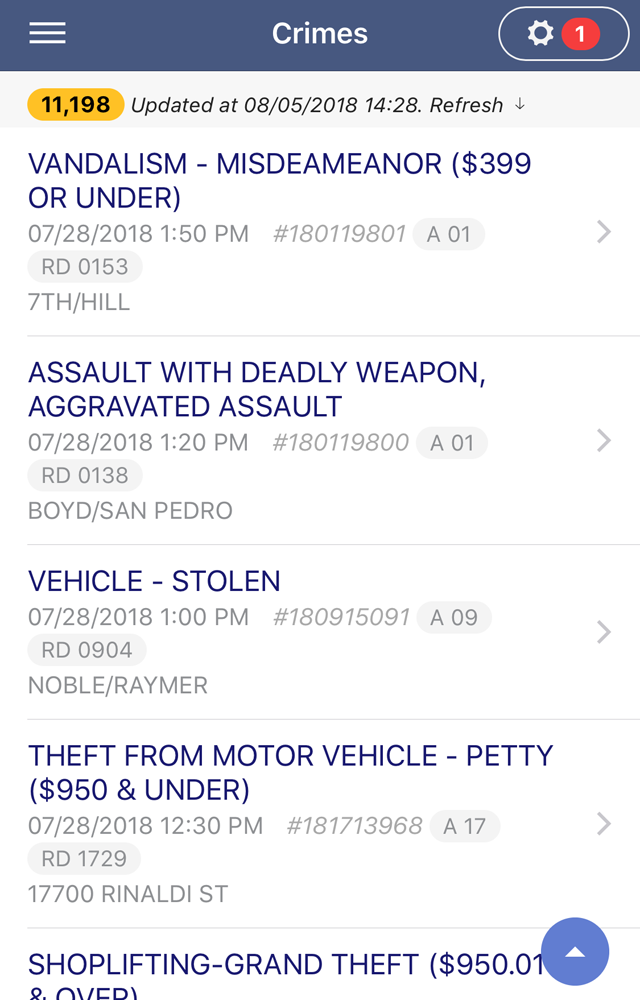Open the Vandalism - Misdemeanor crime entry
The height and width of the screenshot is (1000, 640).
pyautogui.click(x=300, y=232)
